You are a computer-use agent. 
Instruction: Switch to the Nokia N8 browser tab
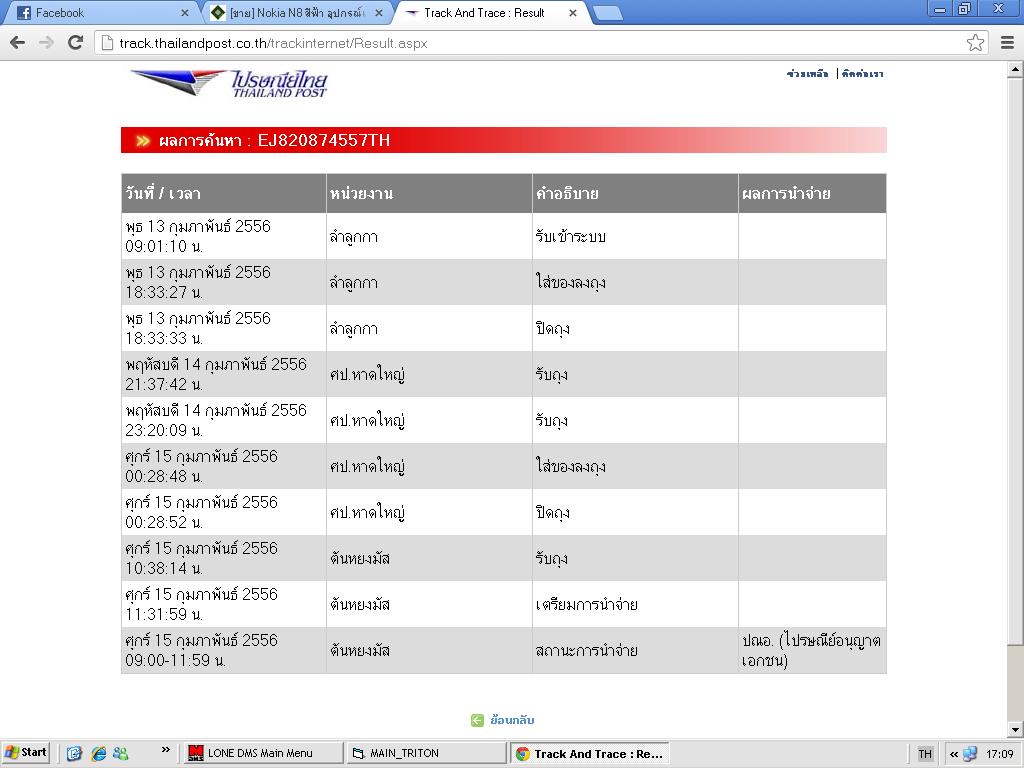point(290,13)
